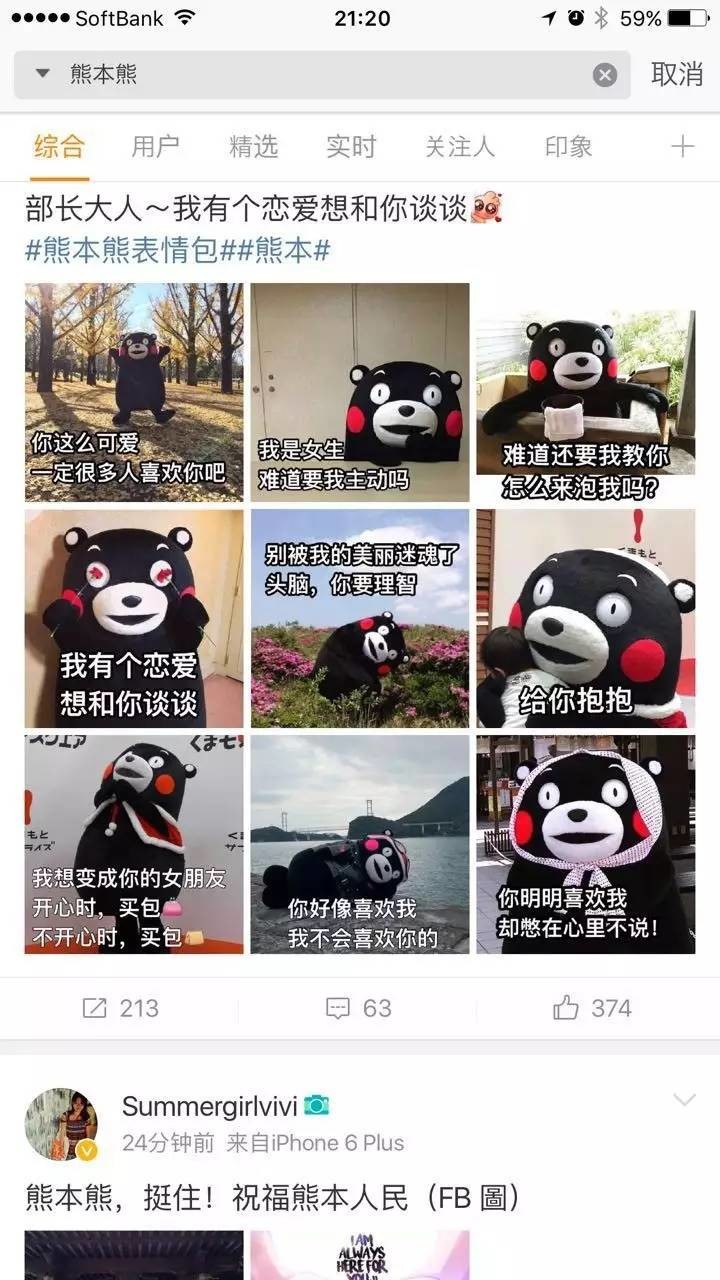Switch to the 用户 tab

pyautogui.click(x=155, y=147)
